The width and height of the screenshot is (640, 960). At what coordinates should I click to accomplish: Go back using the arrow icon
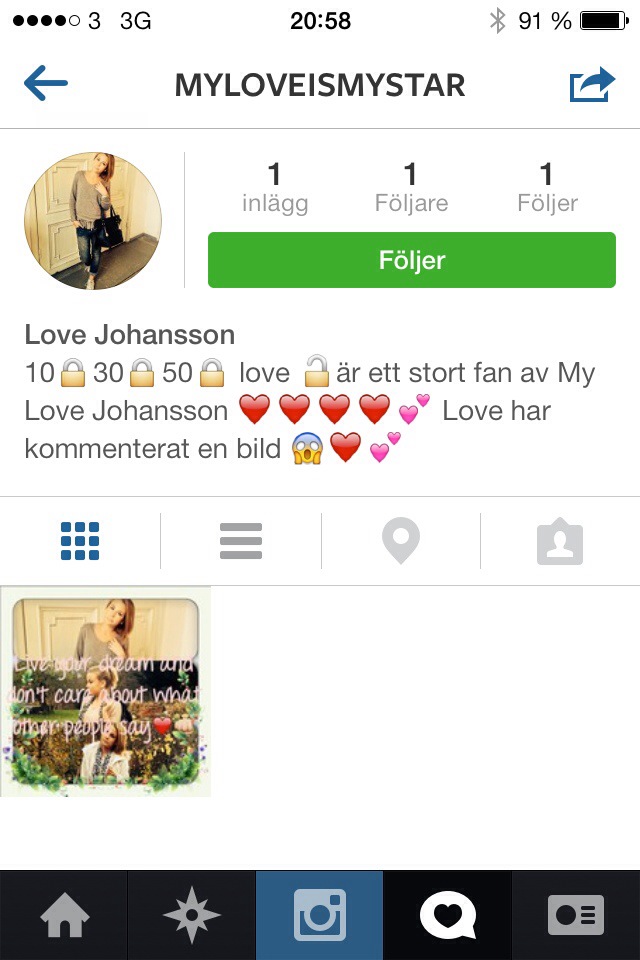[x=46, y=85]
